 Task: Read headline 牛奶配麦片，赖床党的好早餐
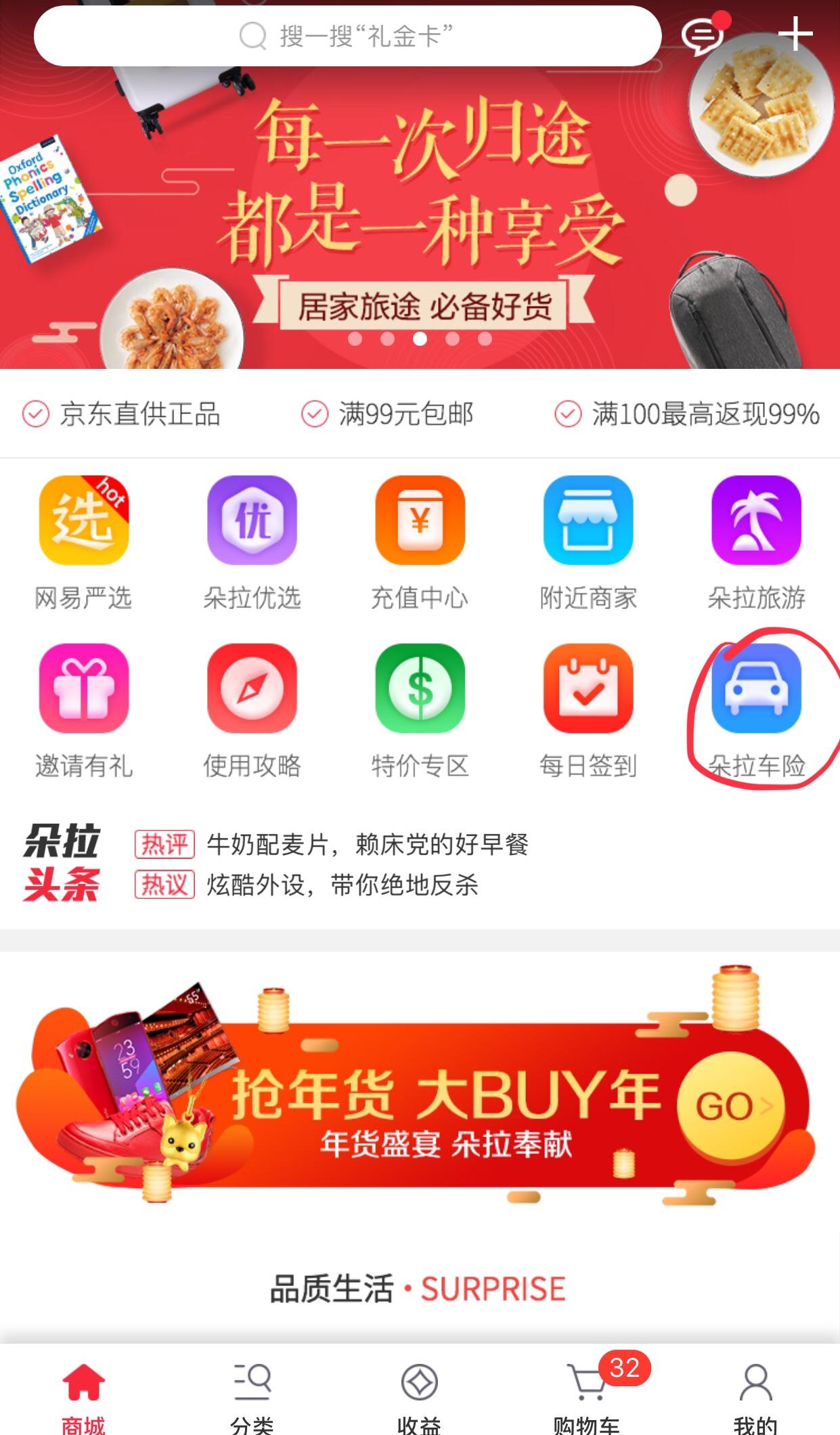point(368,844)
